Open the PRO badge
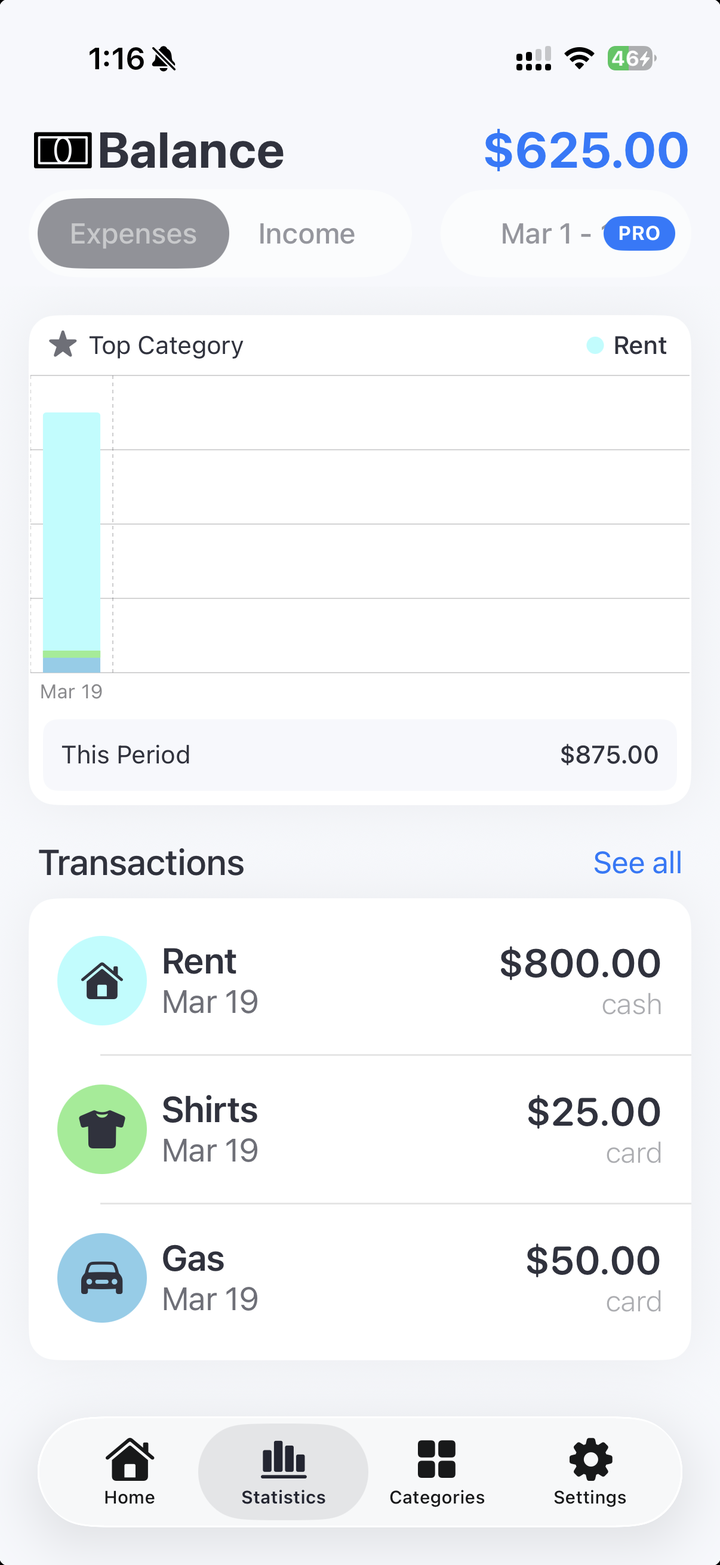 [639, 233]
